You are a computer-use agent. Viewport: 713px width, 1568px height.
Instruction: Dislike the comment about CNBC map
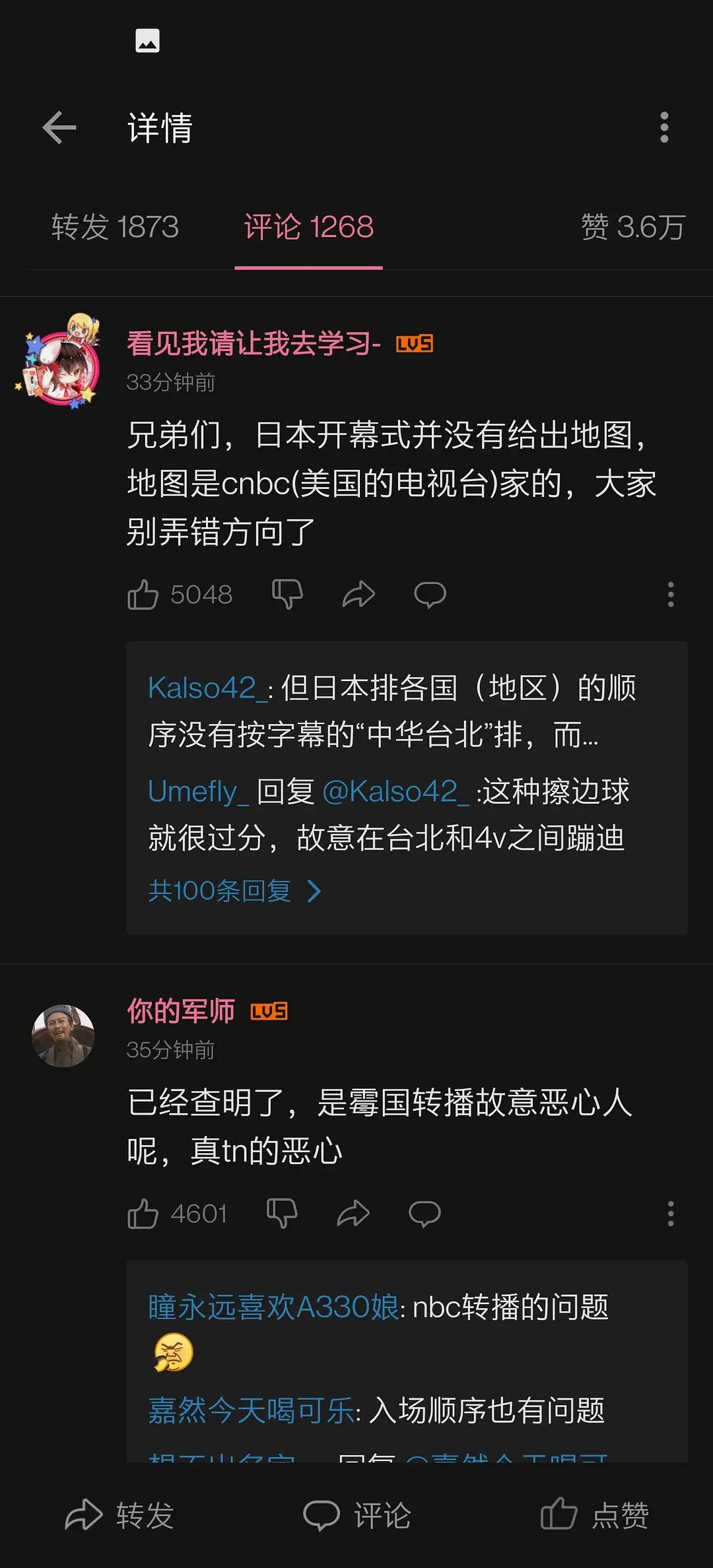tap(287, 595)
